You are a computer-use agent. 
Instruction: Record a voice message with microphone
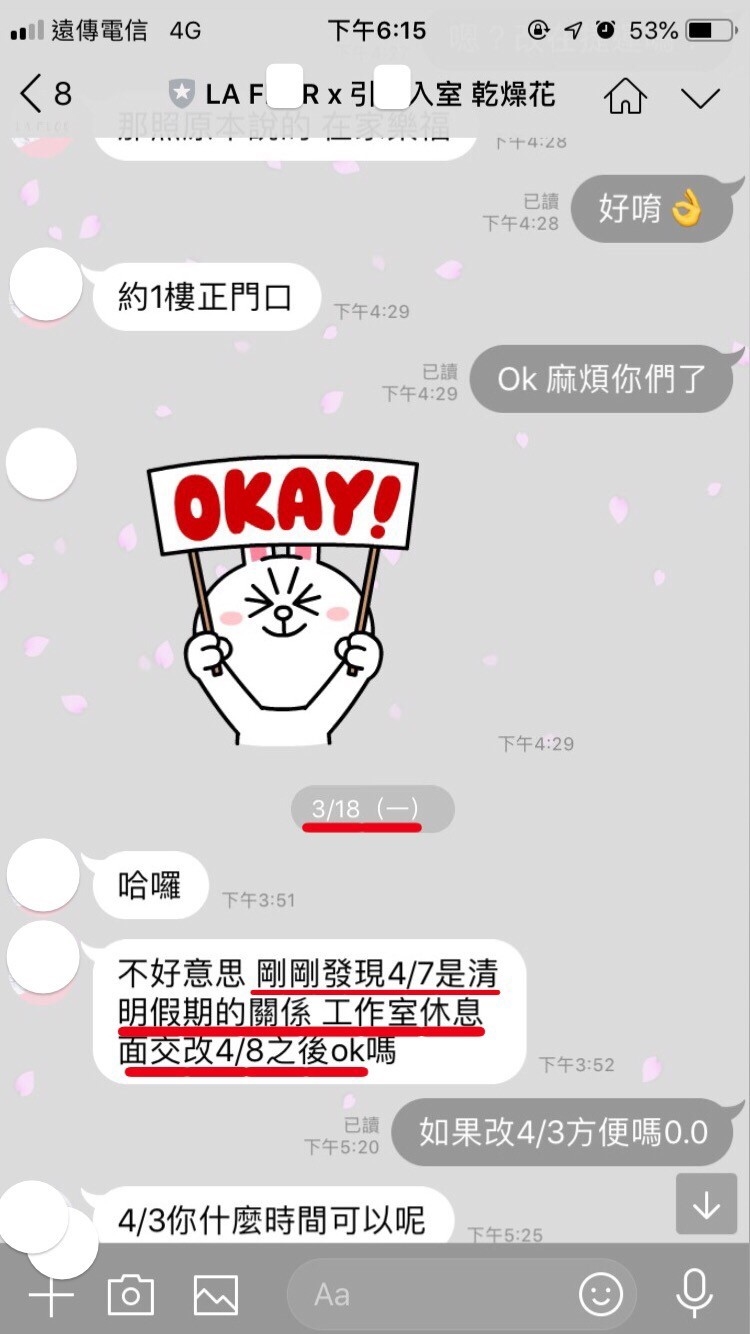tap(693, 1294)
